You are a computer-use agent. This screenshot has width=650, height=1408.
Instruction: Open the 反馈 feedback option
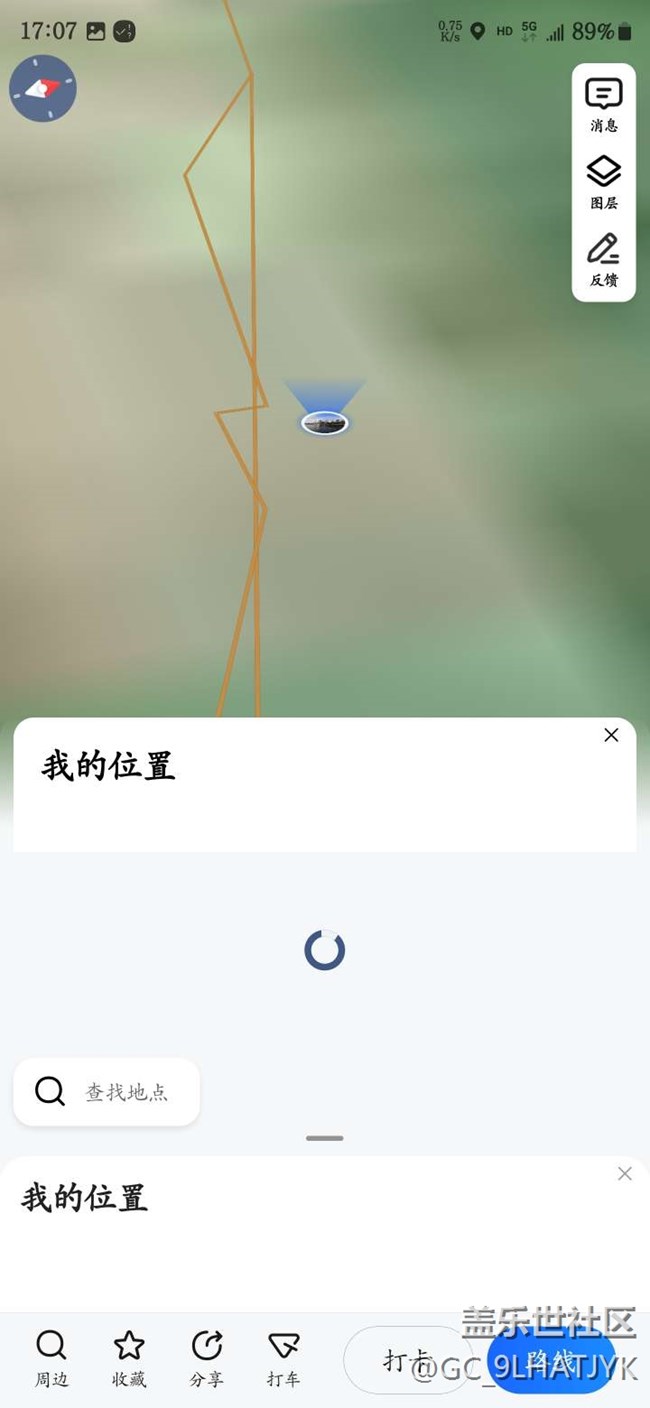point(603,260)
